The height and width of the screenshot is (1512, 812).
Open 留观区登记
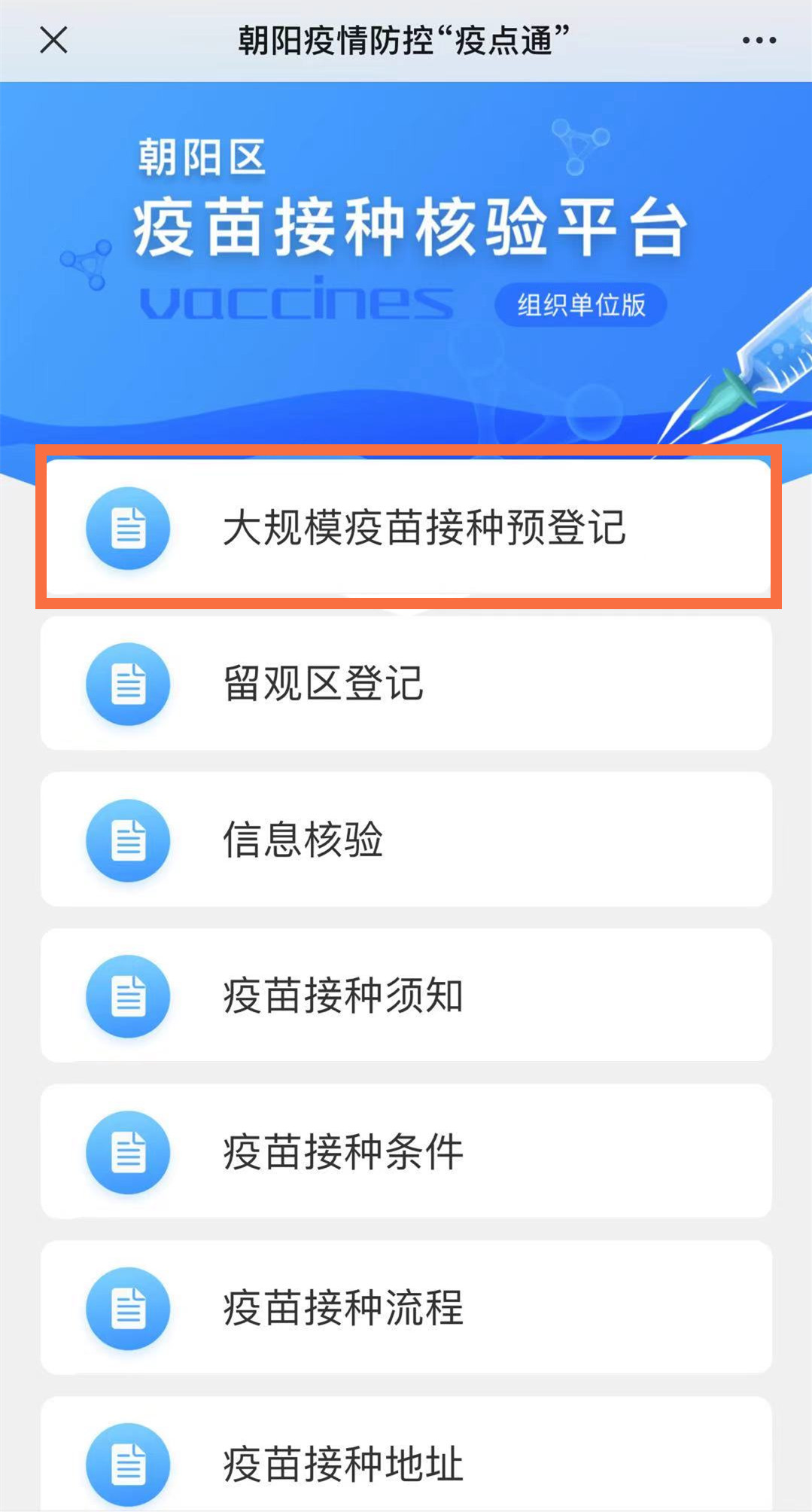pyautogui.click(x=406, y=683)
